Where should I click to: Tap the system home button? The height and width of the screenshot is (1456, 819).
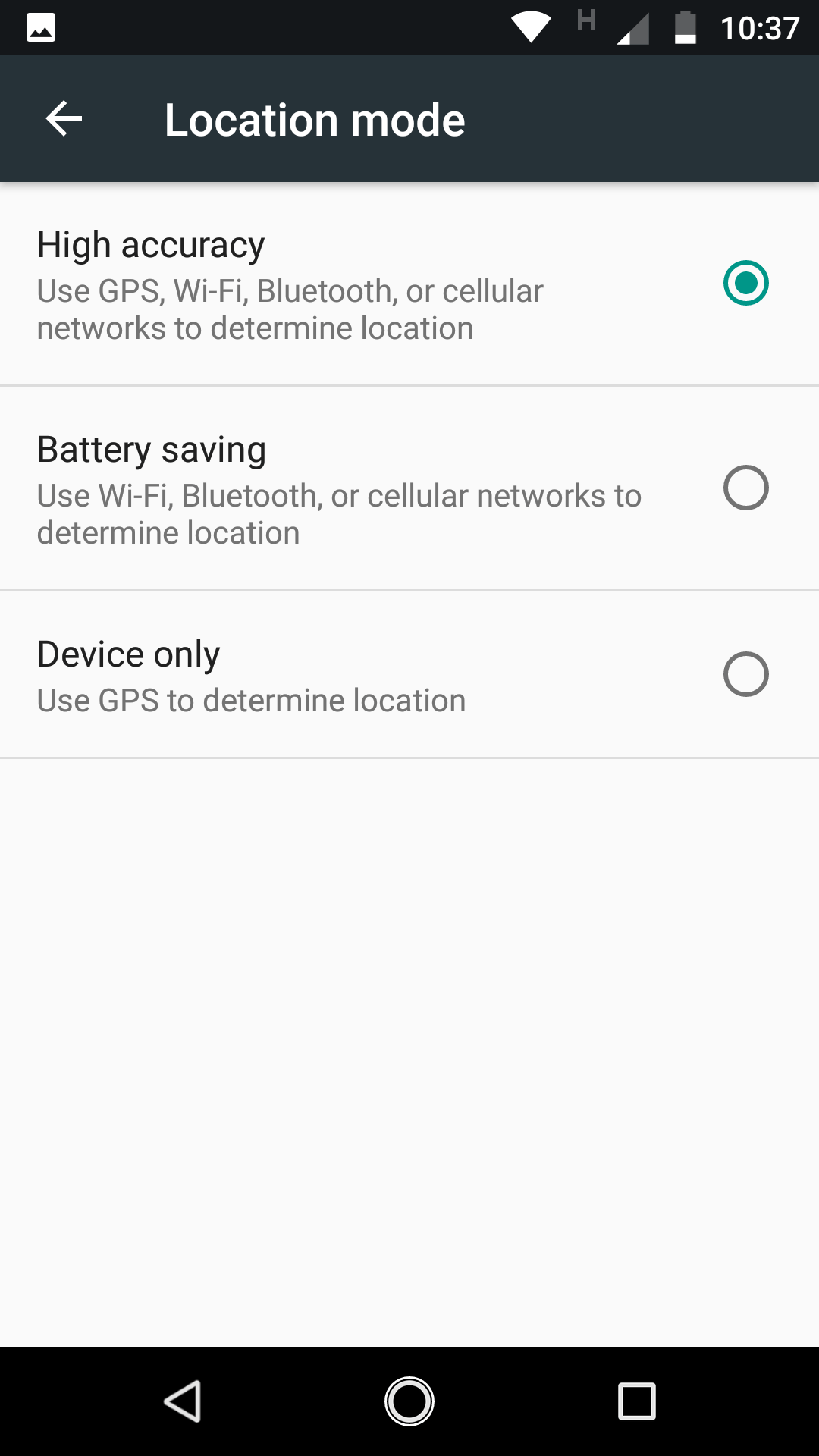[409, 1401]
